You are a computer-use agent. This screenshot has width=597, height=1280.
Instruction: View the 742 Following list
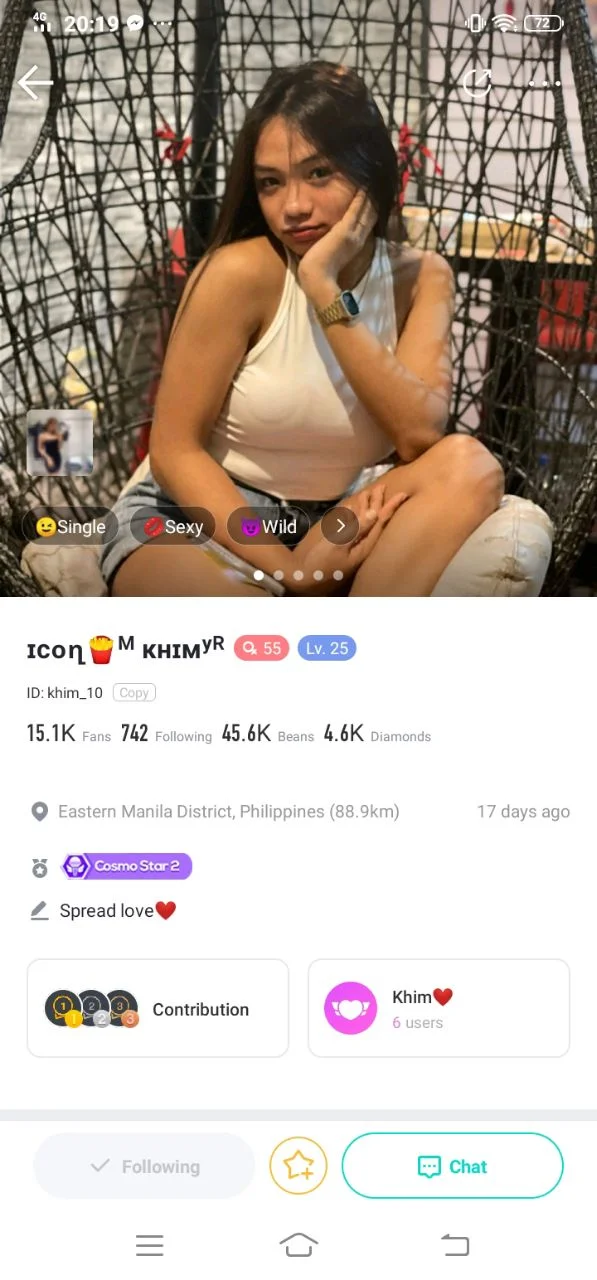point(166,734)
